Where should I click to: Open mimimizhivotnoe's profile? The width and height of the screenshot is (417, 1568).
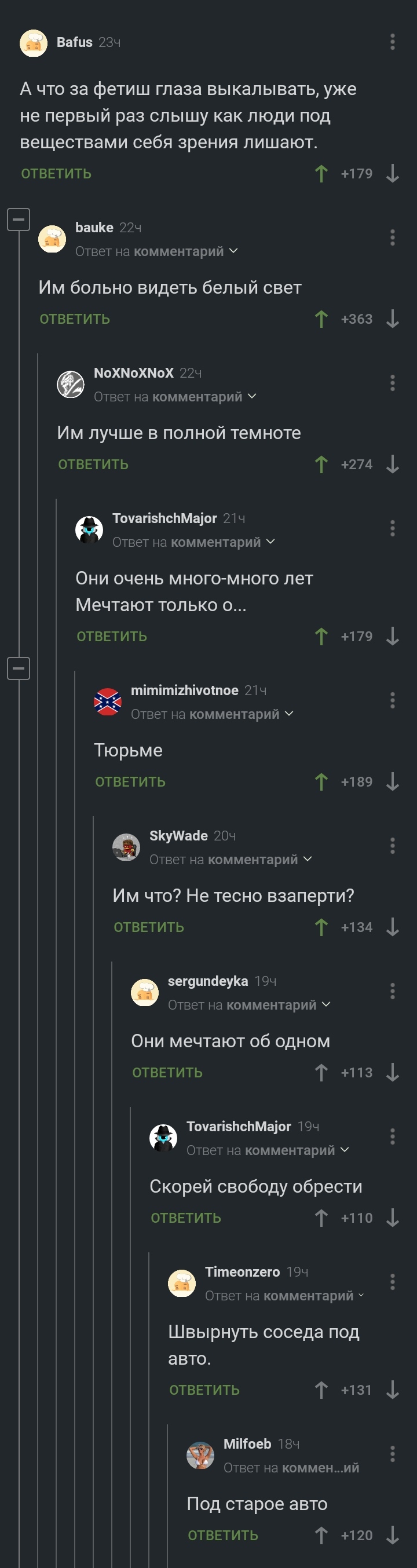(184, 690)
